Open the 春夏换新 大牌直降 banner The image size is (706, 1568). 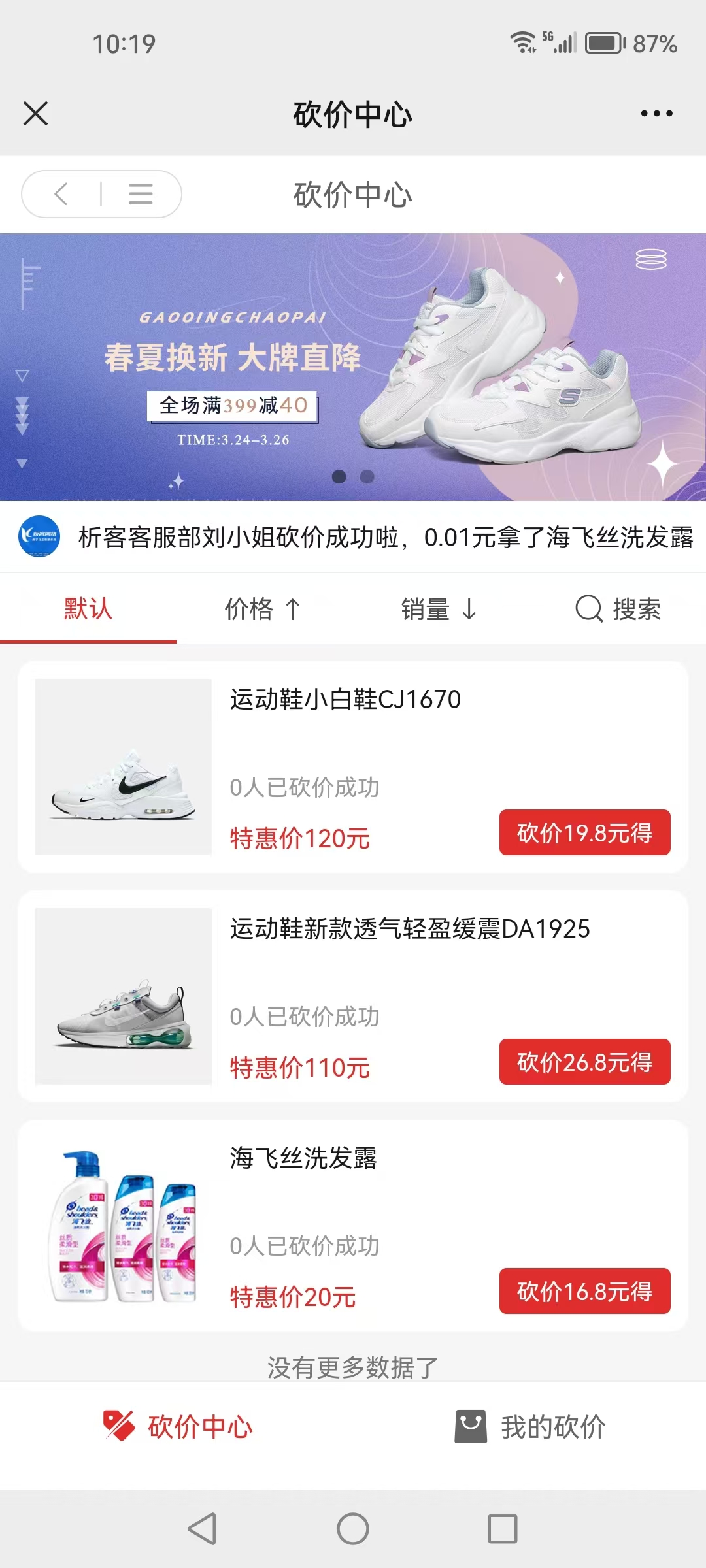click(x=353, y=367)
